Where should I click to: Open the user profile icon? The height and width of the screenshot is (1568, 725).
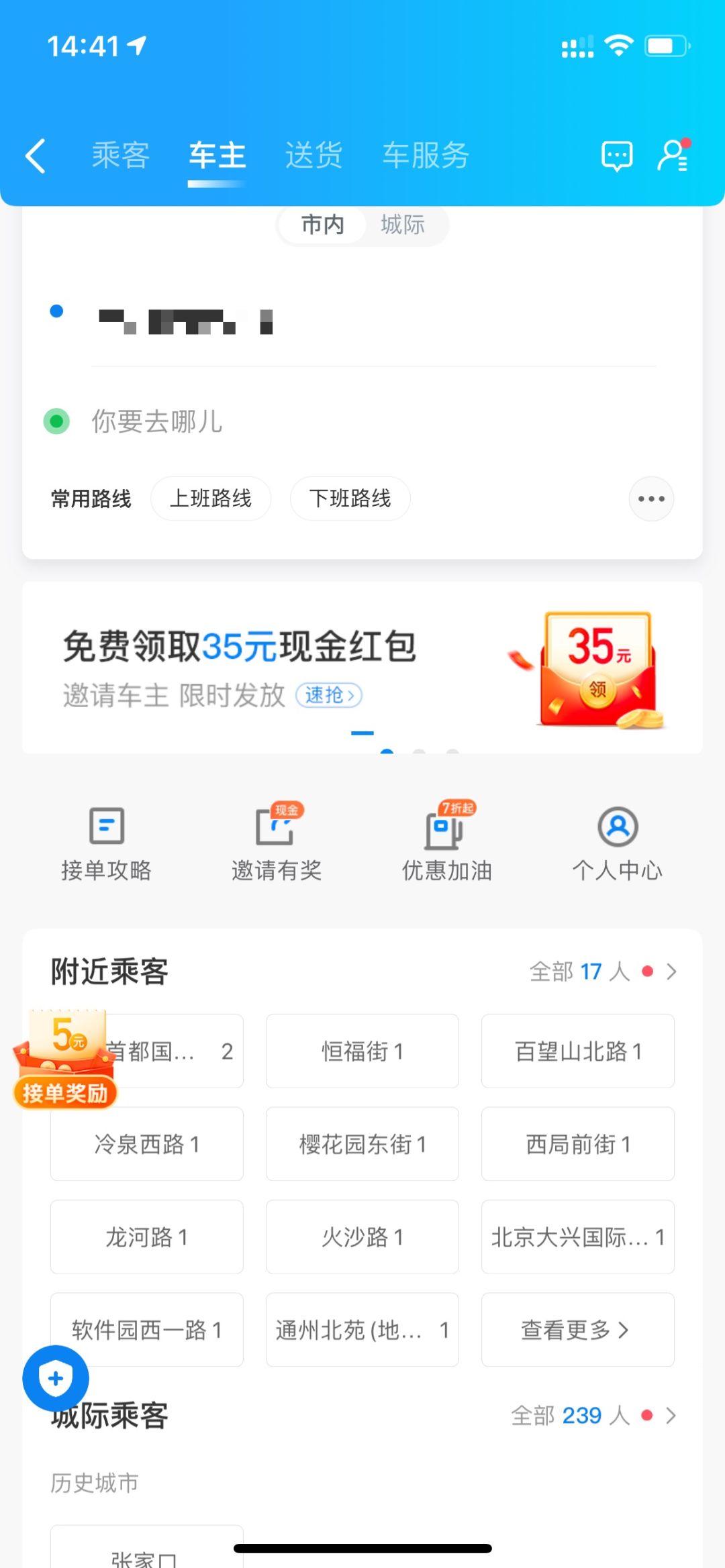click(x=673, y=156)
